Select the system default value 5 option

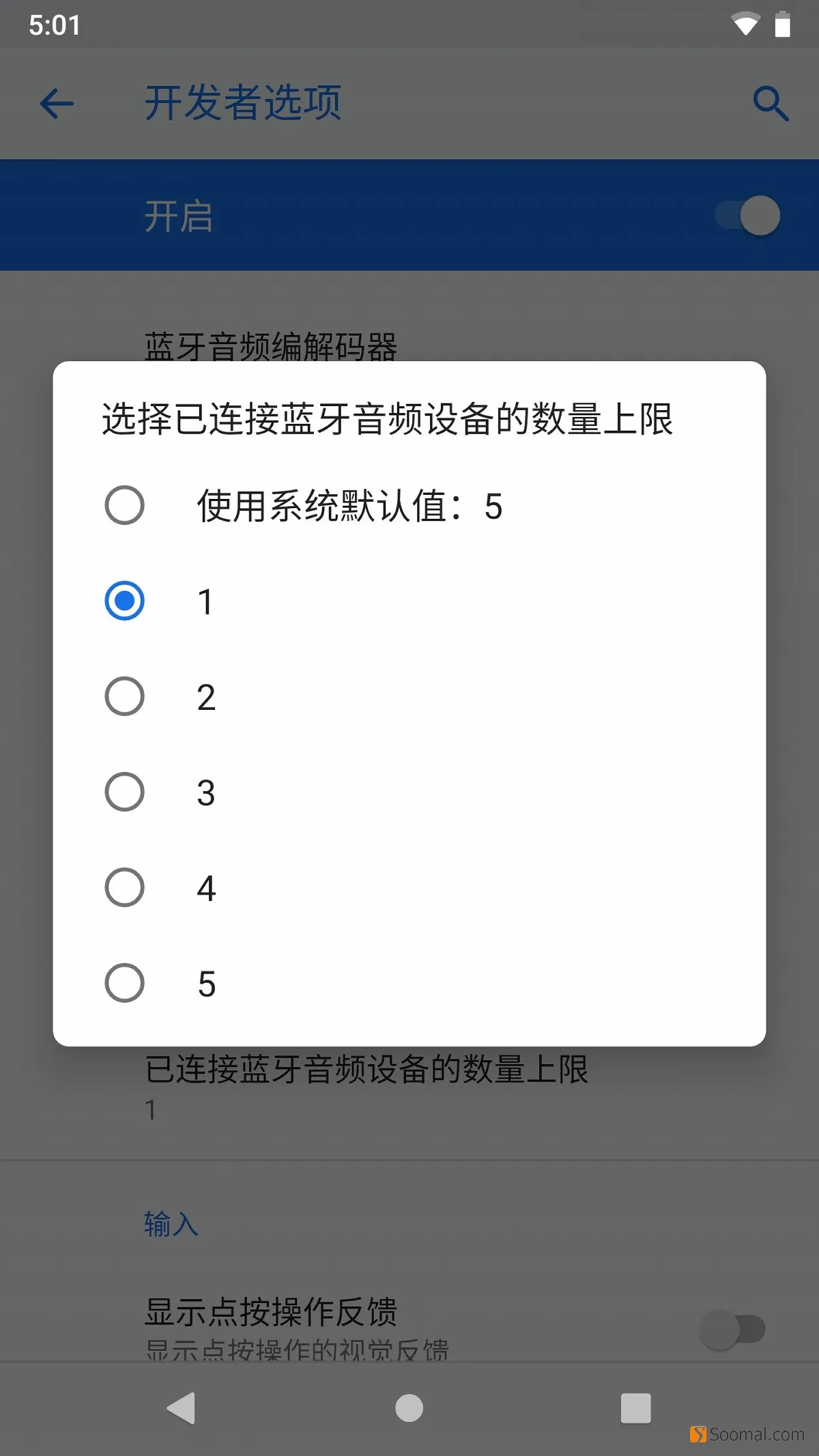[x=409, y=506]
